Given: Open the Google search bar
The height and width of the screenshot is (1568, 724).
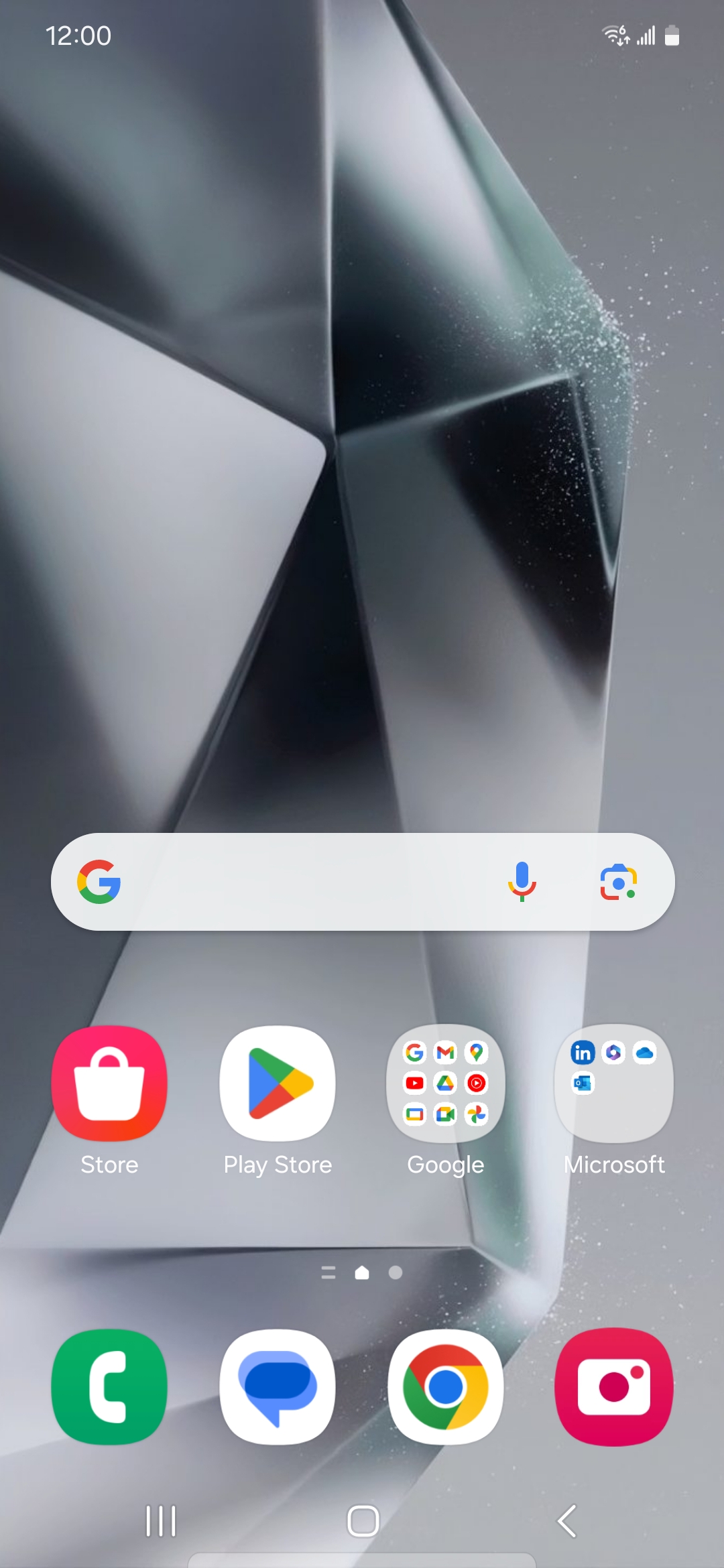Looking at the screenshot, I should tap(302, 882).
